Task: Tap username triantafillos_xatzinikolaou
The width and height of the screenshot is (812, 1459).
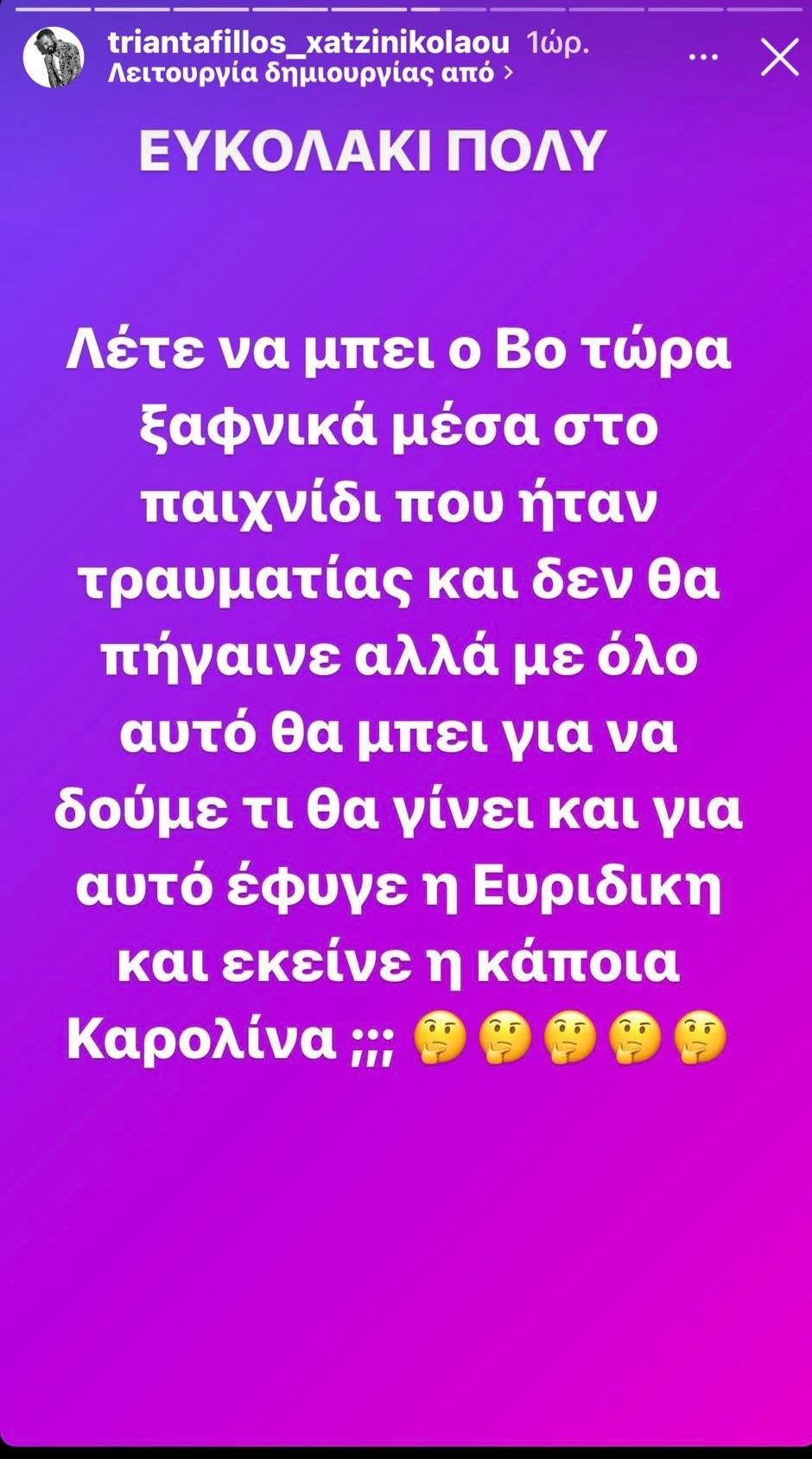Action: click(x=308, y=41)
